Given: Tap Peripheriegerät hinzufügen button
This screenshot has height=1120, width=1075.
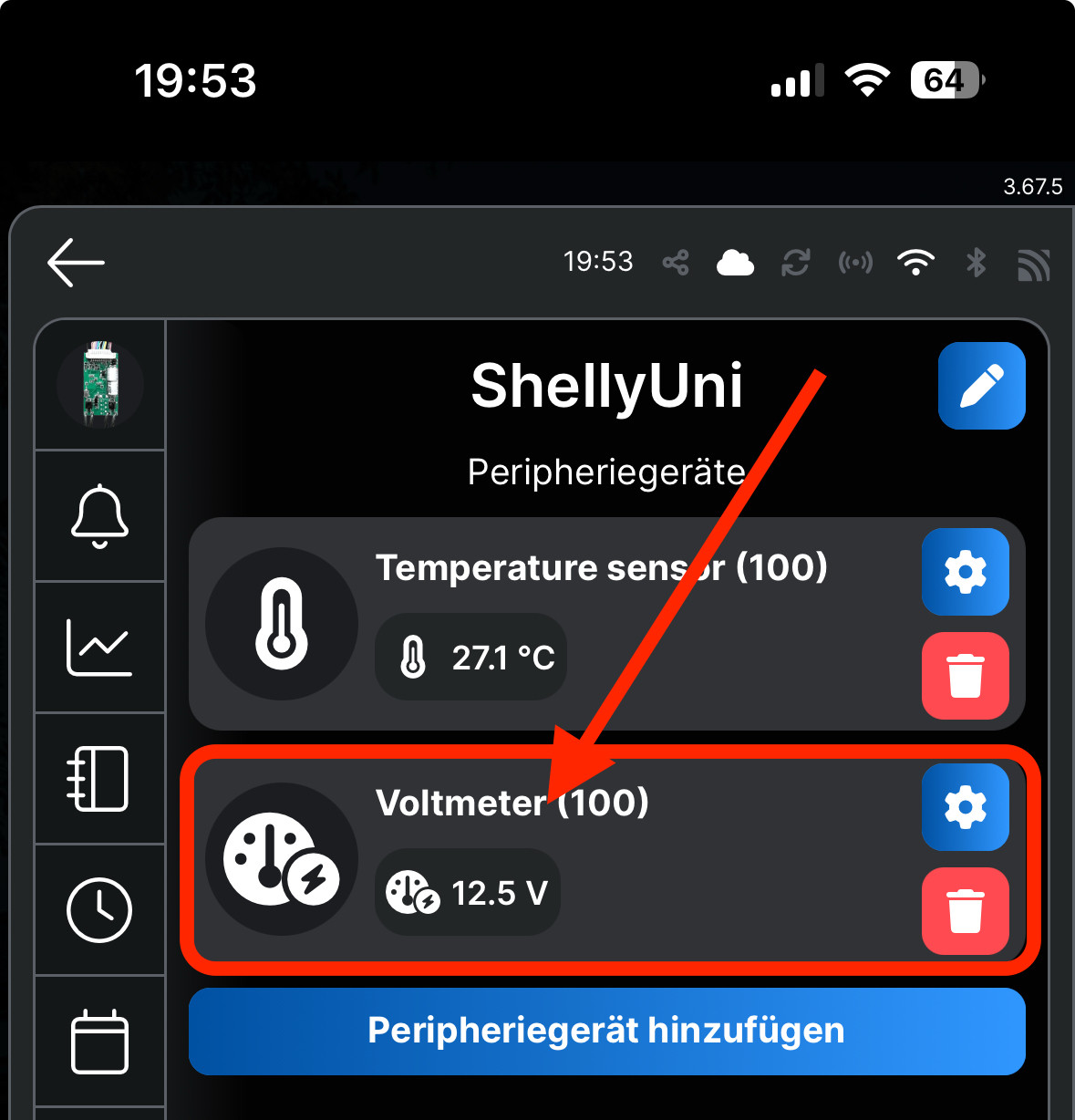Looking at the screenshot, I should click(x=606, y=1031).
